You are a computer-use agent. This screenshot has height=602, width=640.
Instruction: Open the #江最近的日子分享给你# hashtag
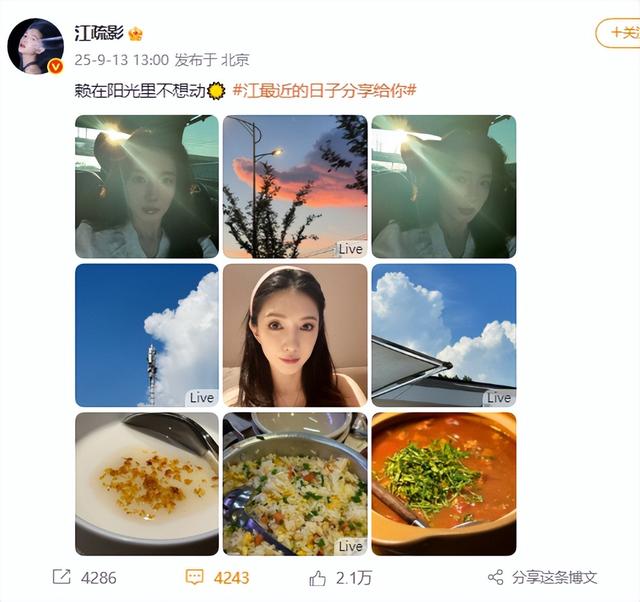tap(324, 91)
